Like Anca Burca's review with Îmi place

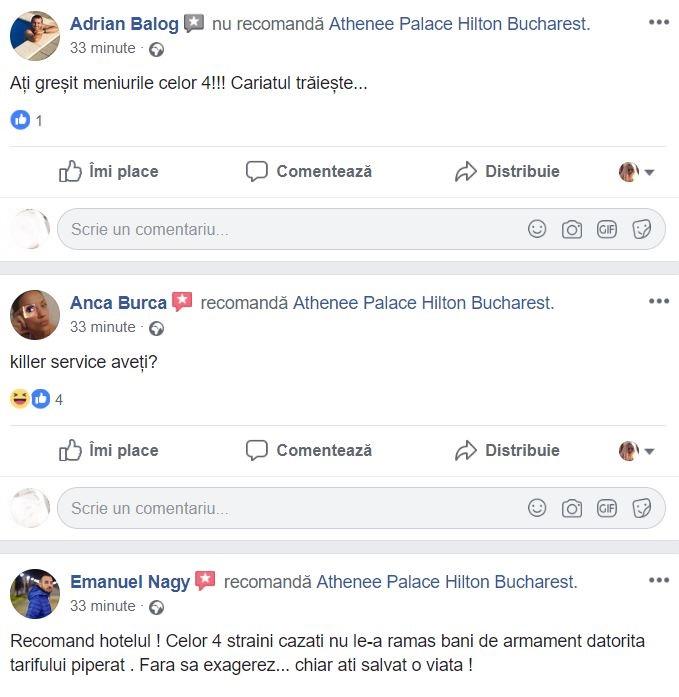[x=108, y=450]
